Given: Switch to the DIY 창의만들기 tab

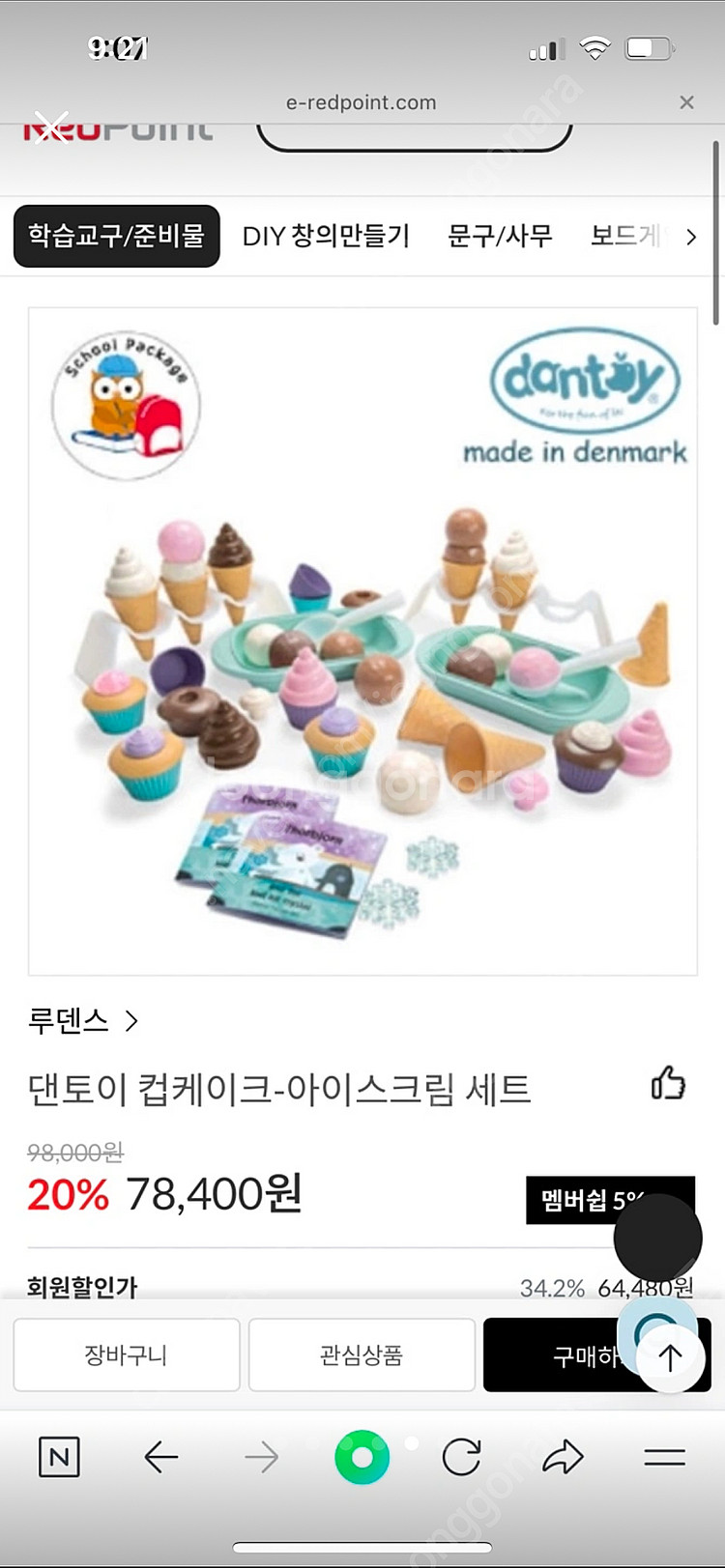Looking at the screenshot, I should 326,236.
